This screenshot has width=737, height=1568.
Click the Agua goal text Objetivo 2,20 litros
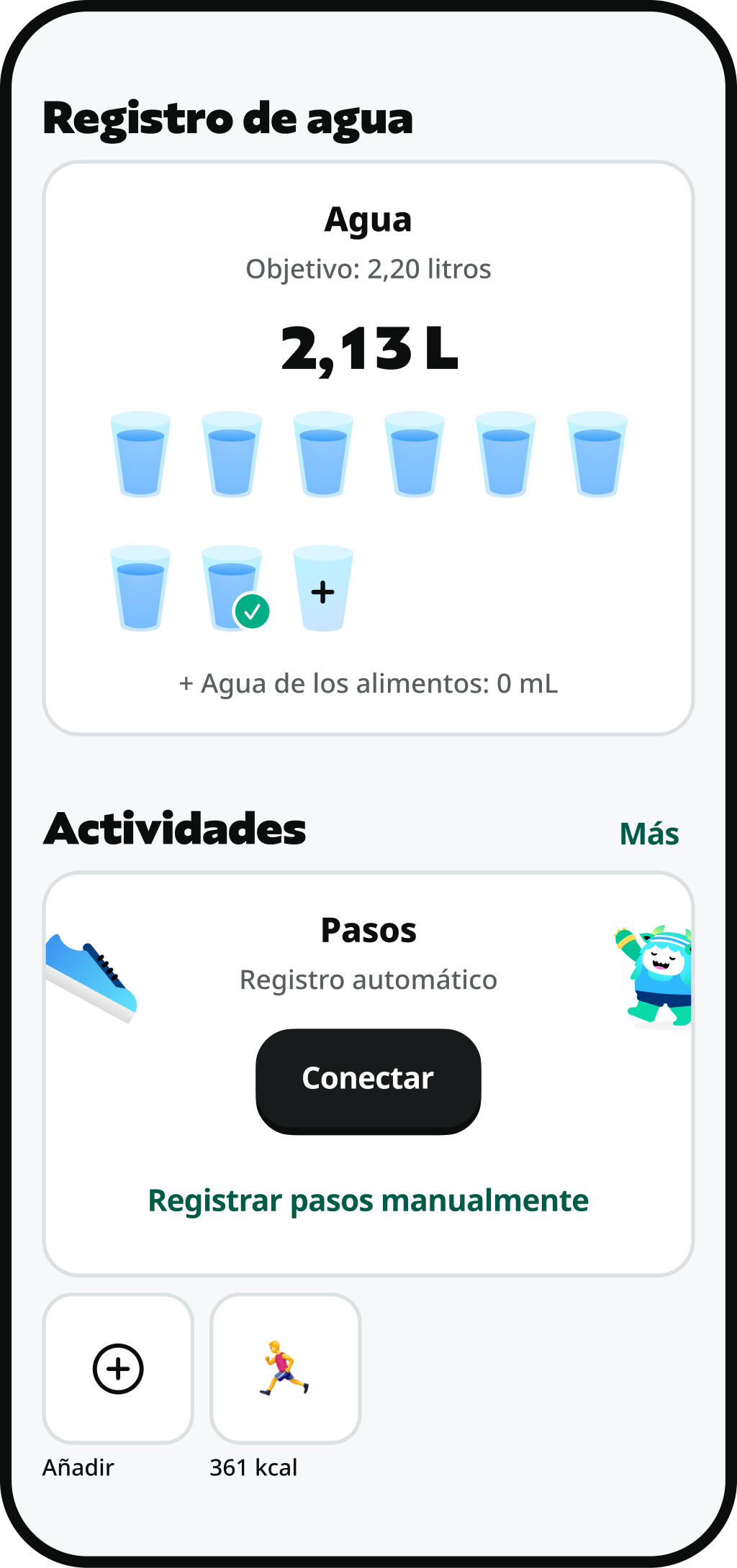click(x=368, y=268)
